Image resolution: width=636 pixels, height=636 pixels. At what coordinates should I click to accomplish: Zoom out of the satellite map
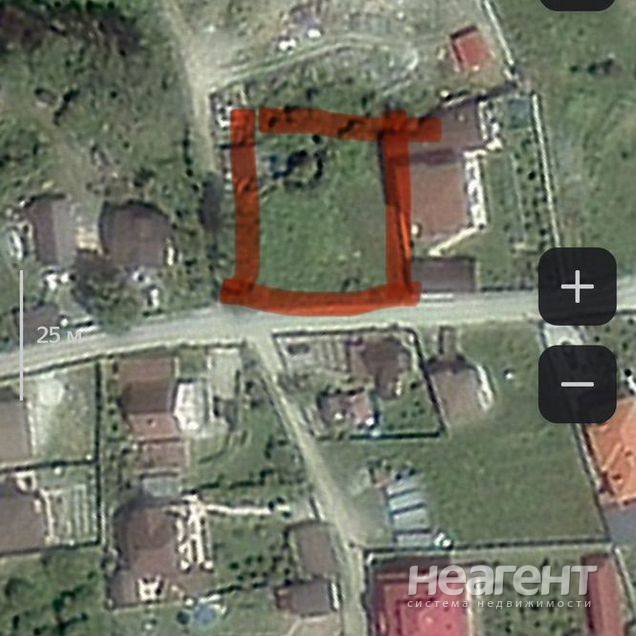tap(577, 384)
